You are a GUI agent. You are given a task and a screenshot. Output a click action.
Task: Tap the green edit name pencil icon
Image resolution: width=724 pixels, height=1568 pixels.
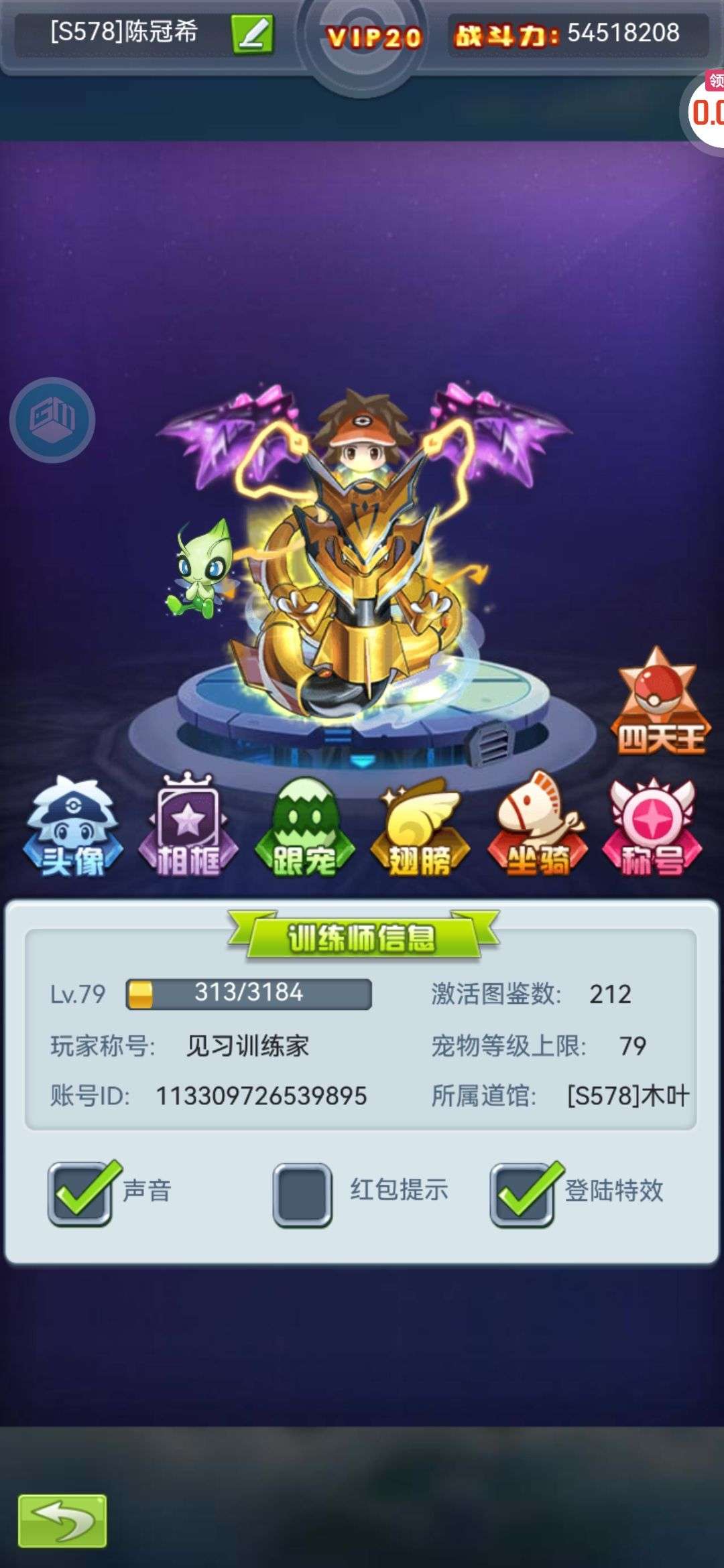pyautogui.click(x=252, y=34)
